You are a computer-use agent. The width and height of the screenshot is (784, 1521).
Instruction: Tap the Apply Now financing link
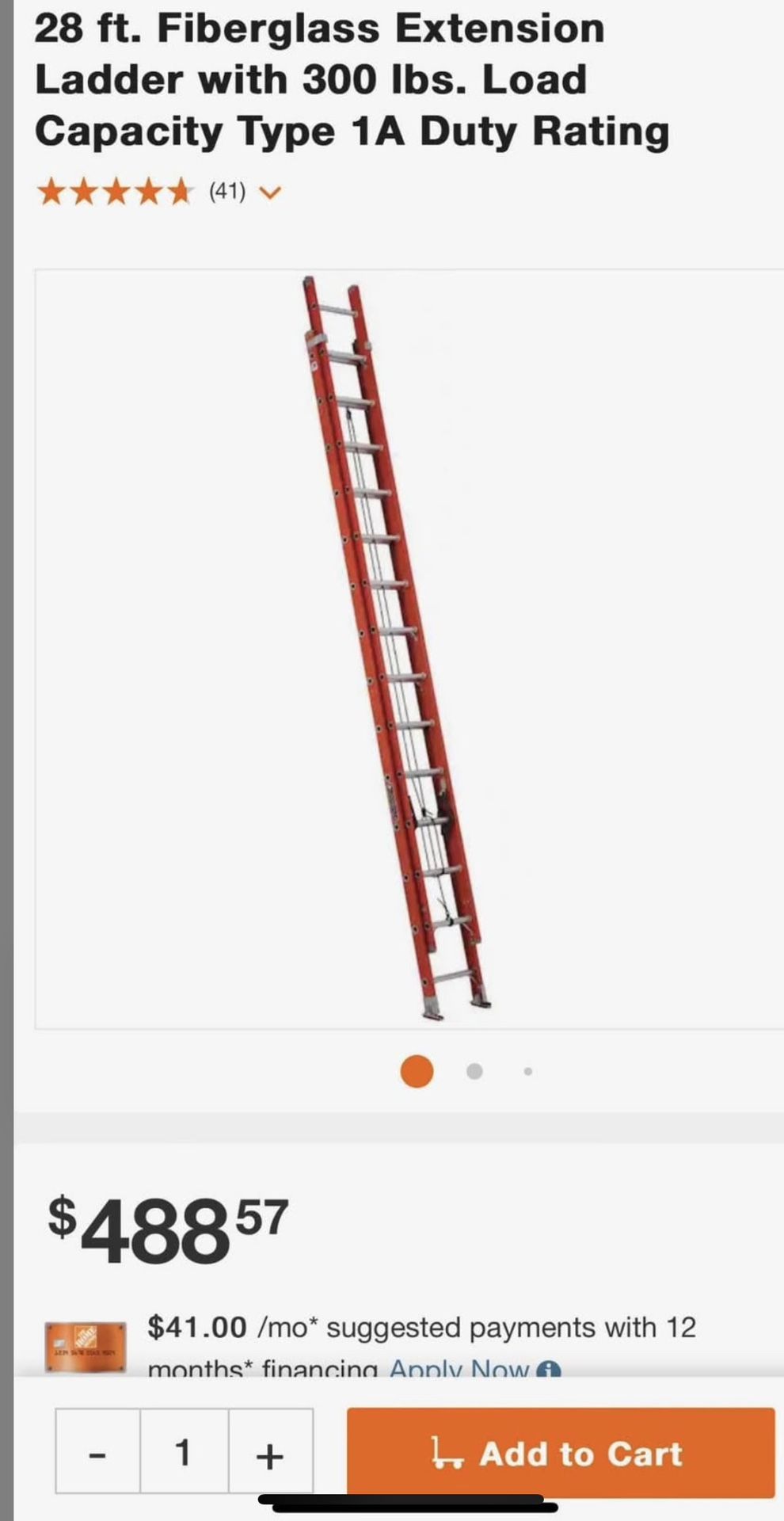459,1368
